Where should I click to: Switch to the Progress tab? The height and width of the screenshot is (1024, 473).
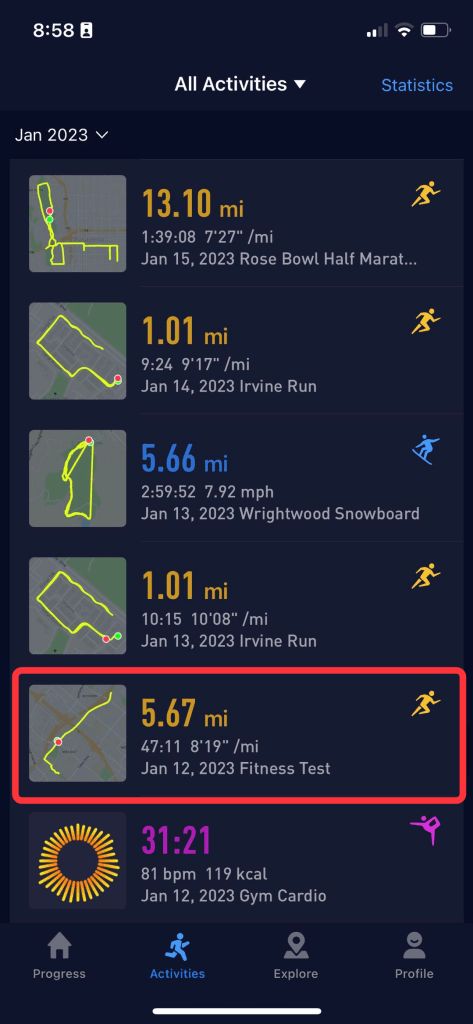click(59, 955)
